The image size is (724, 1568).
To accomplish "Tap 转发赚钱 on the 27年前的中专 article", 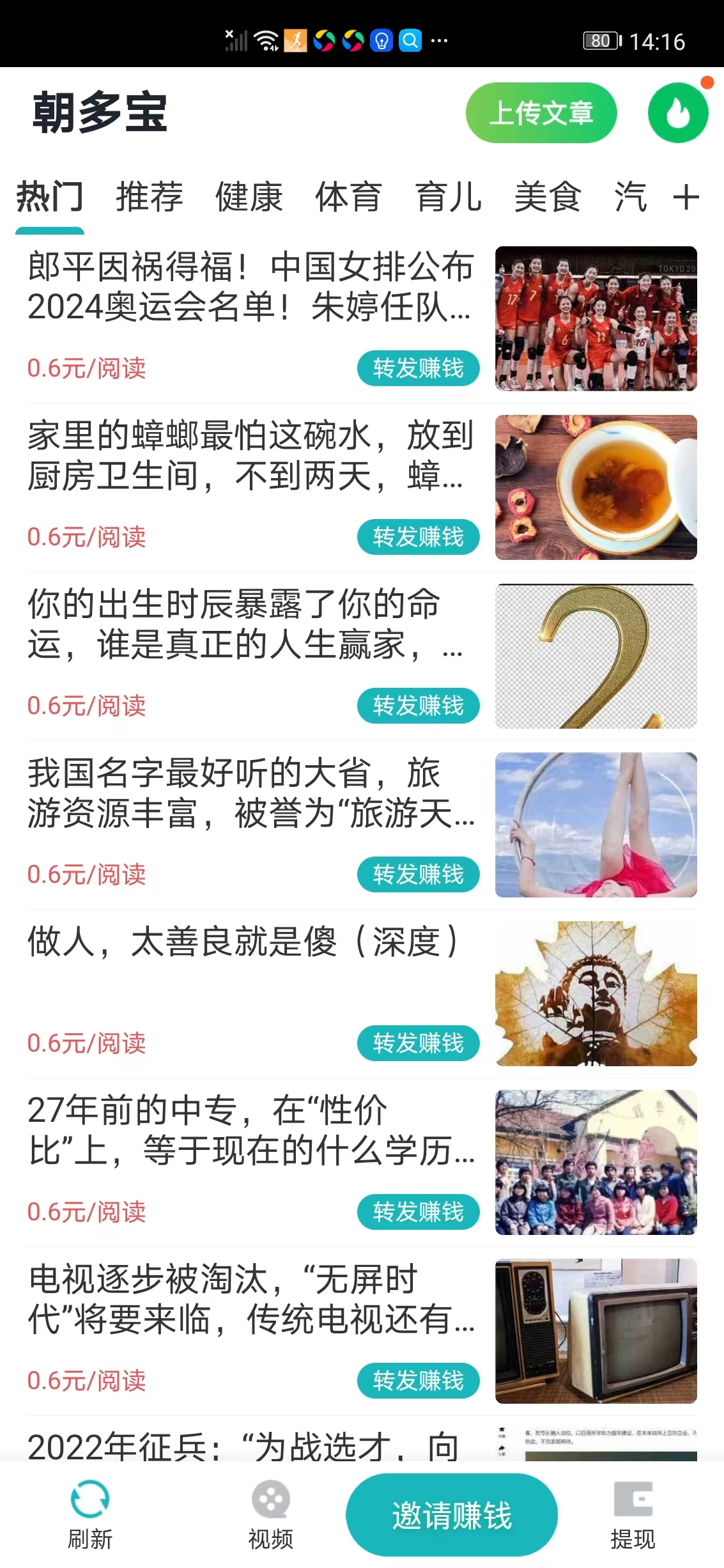I will tap(418, 1212).
